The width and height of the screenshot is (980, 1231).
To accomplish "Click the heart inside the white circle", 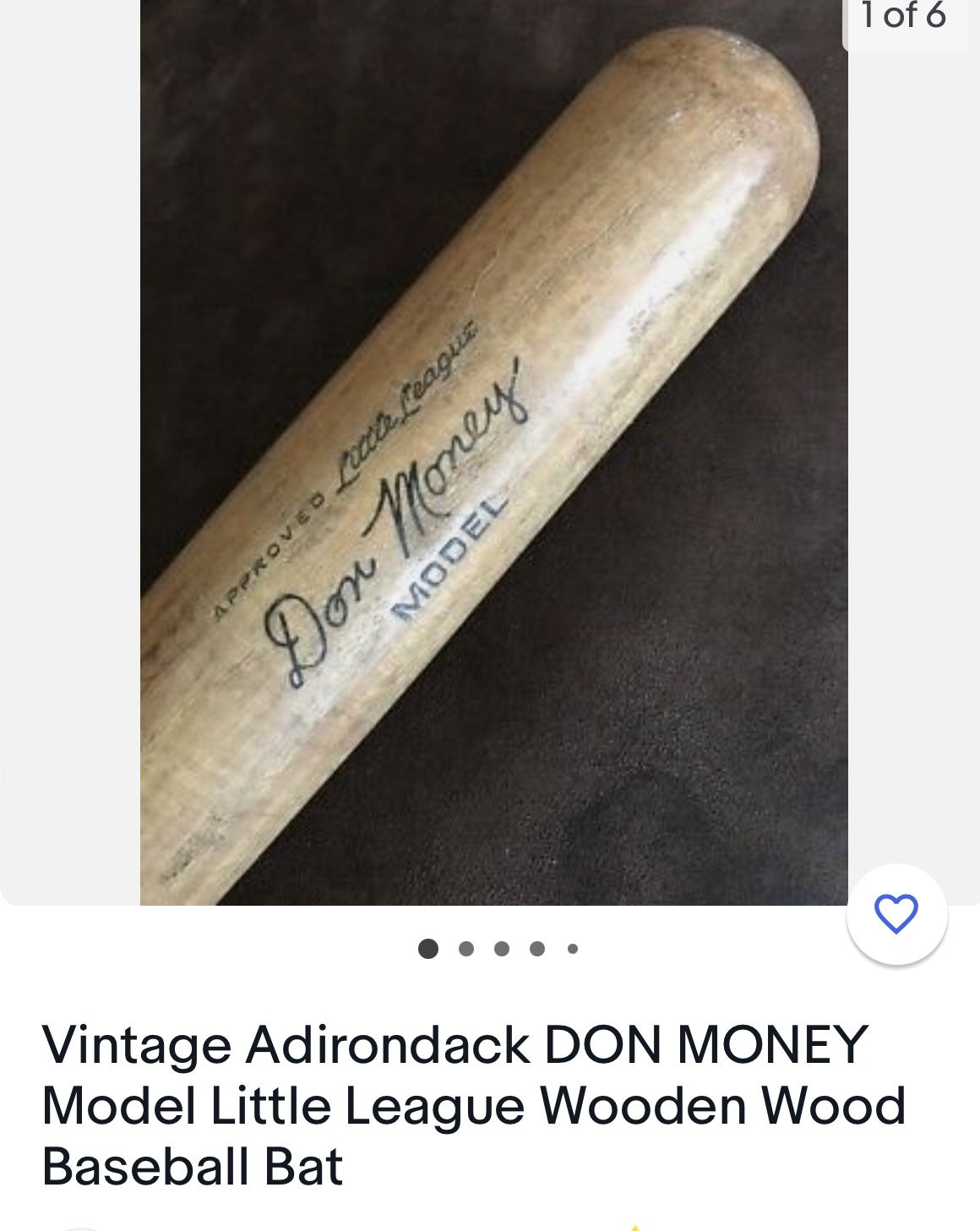I will pyautogui.click(x=899, y=913).
